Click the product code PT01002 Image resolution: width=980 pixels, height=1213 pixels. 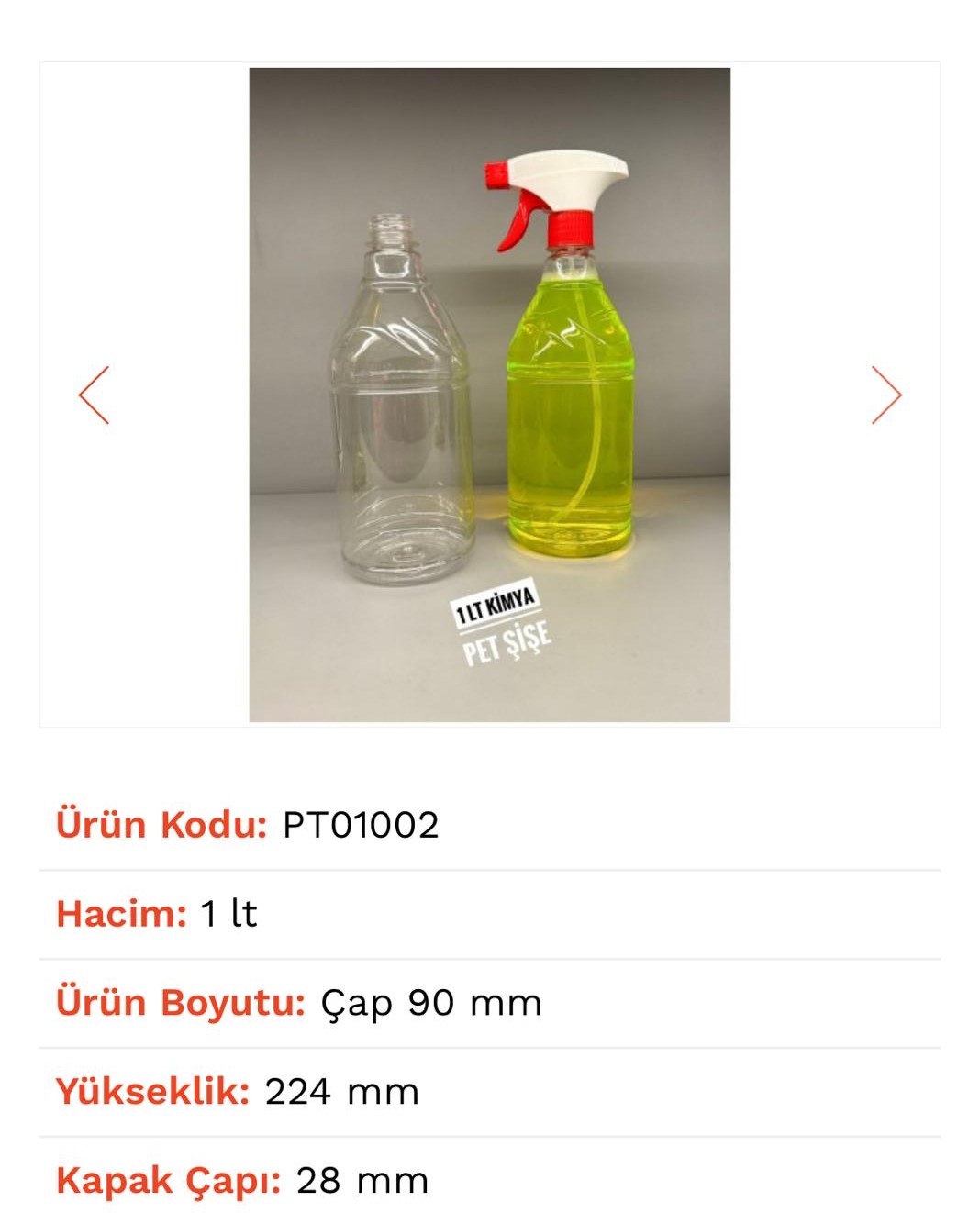click(358, 824)
